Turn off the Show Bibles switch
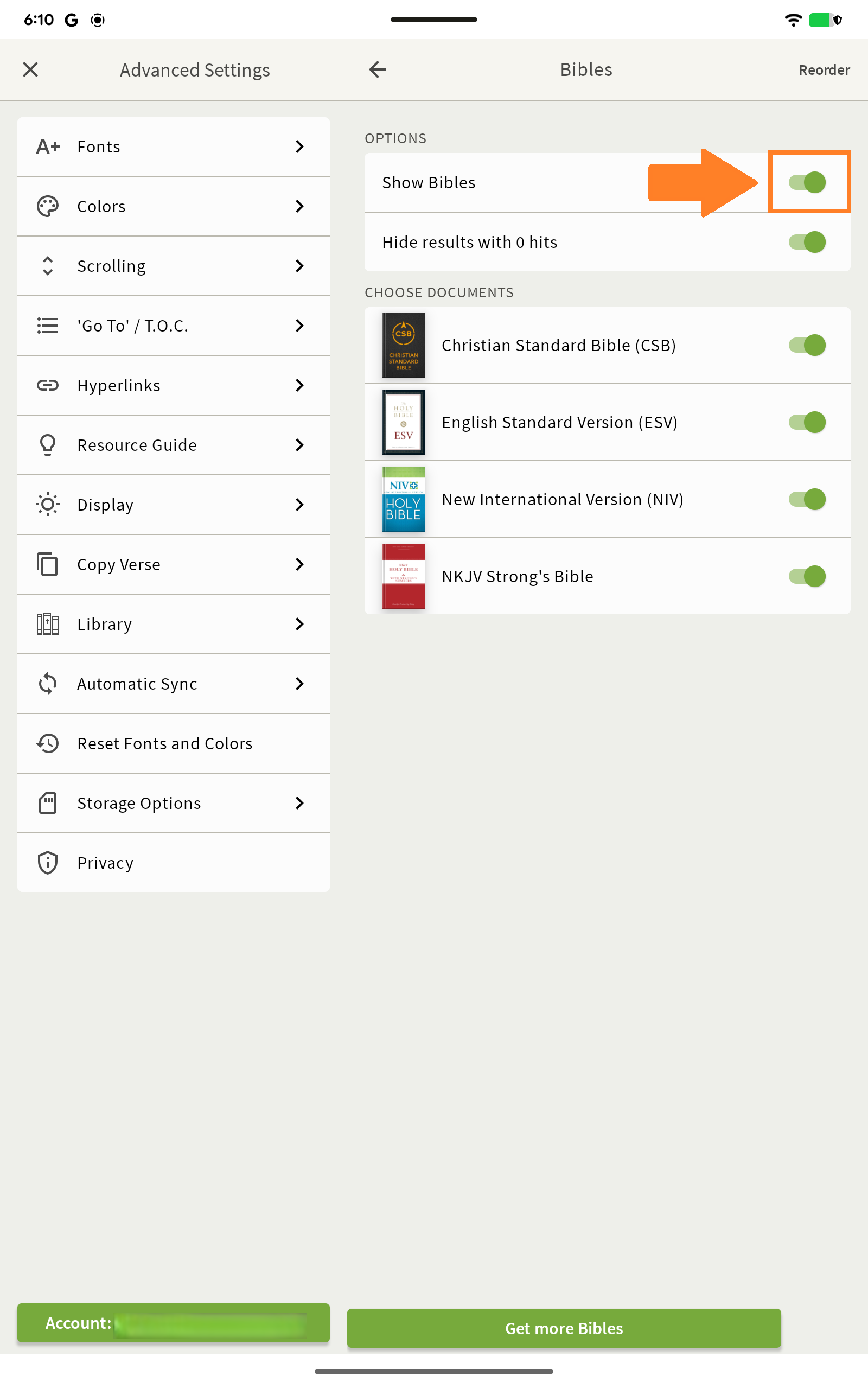868x1389 pixels. pyautogui.click(x=807, y=182)
